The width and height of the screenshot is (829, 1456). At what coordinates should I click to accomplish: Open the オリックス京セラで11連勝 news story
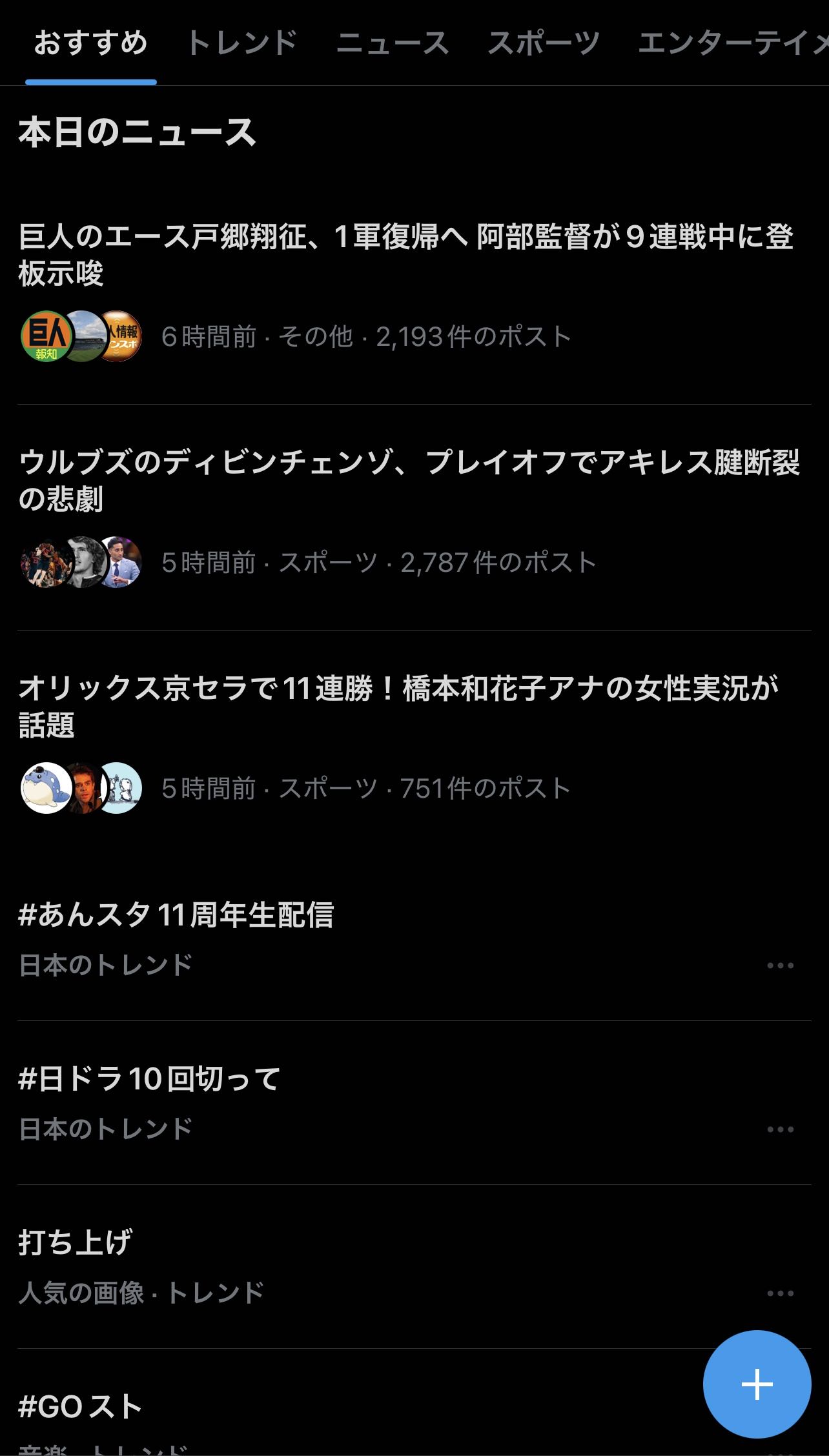pyautogui.click(x=399, y=706)
